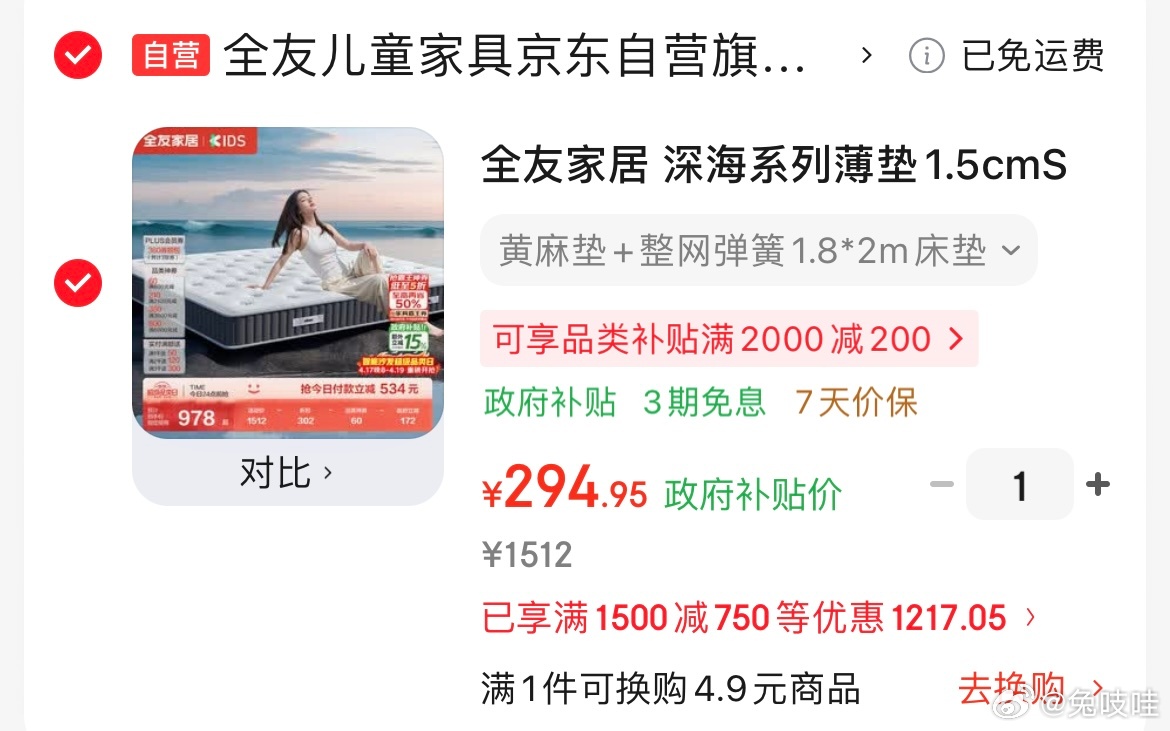Tap 对比 to compare products
Viewport: 1170px width, 731px height.
286,473
